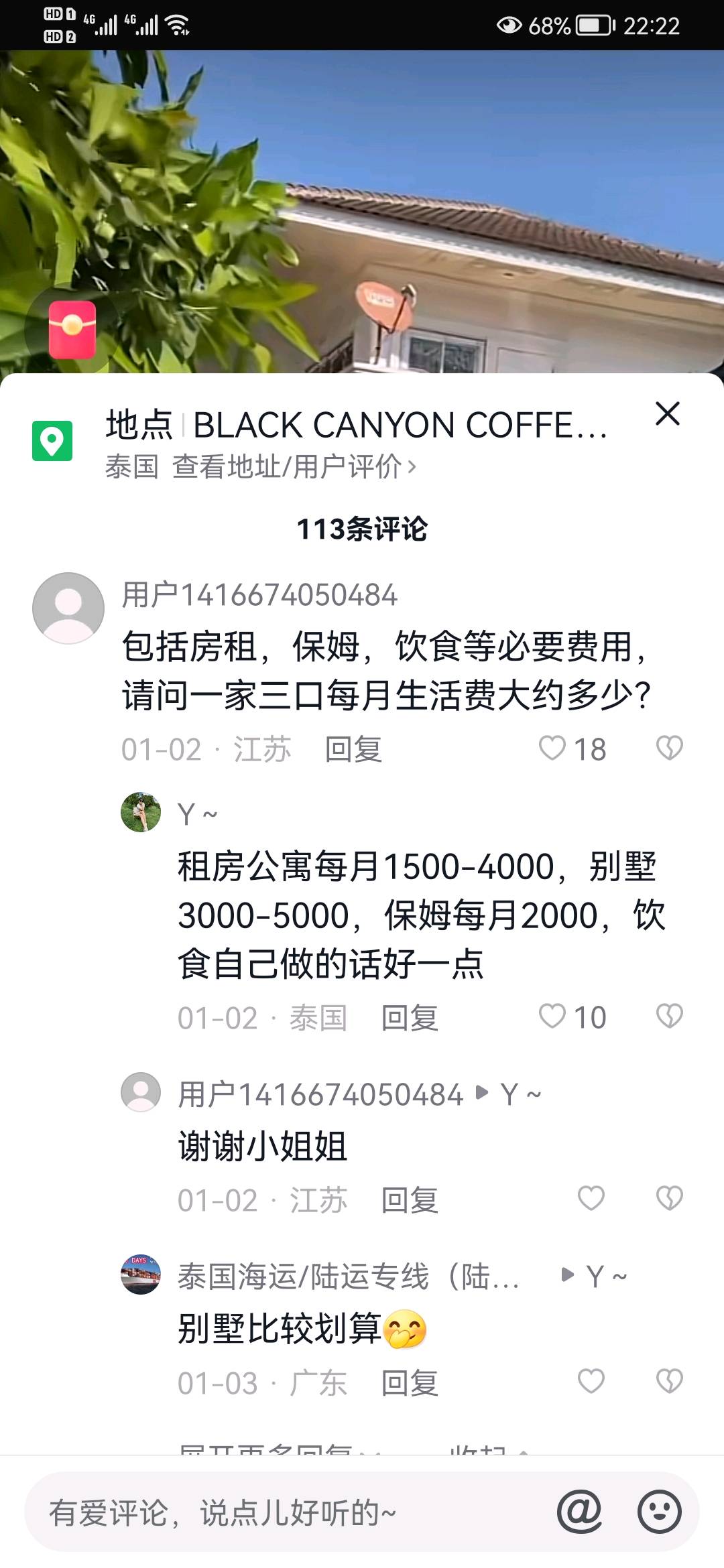The width and height of the screenshot is (724, 1568).
Task: Reply to the 谢谢小姐姐 comment
Action: tap(410, 1200)
